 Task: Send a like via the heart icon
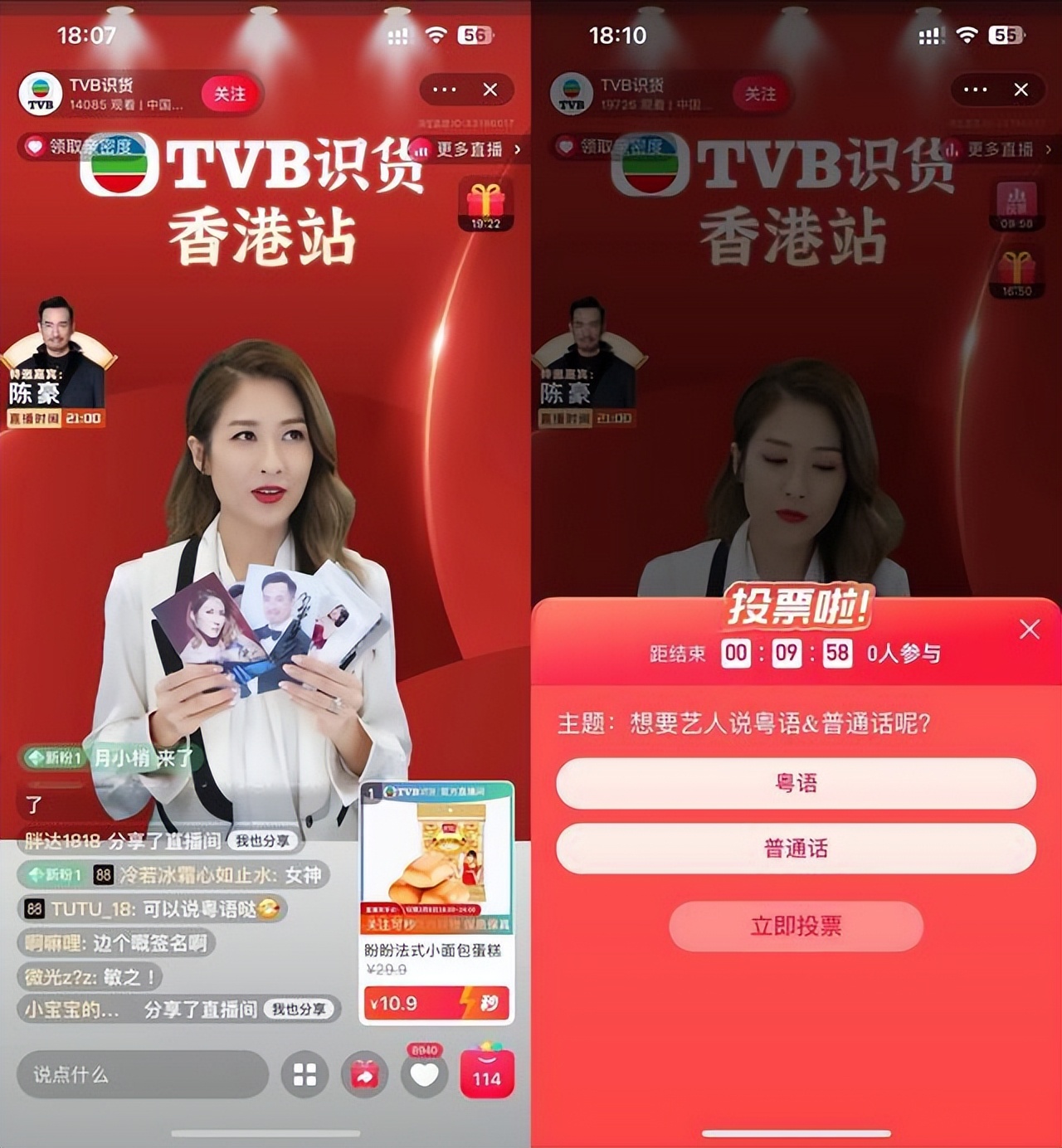tap(424, 1074)
